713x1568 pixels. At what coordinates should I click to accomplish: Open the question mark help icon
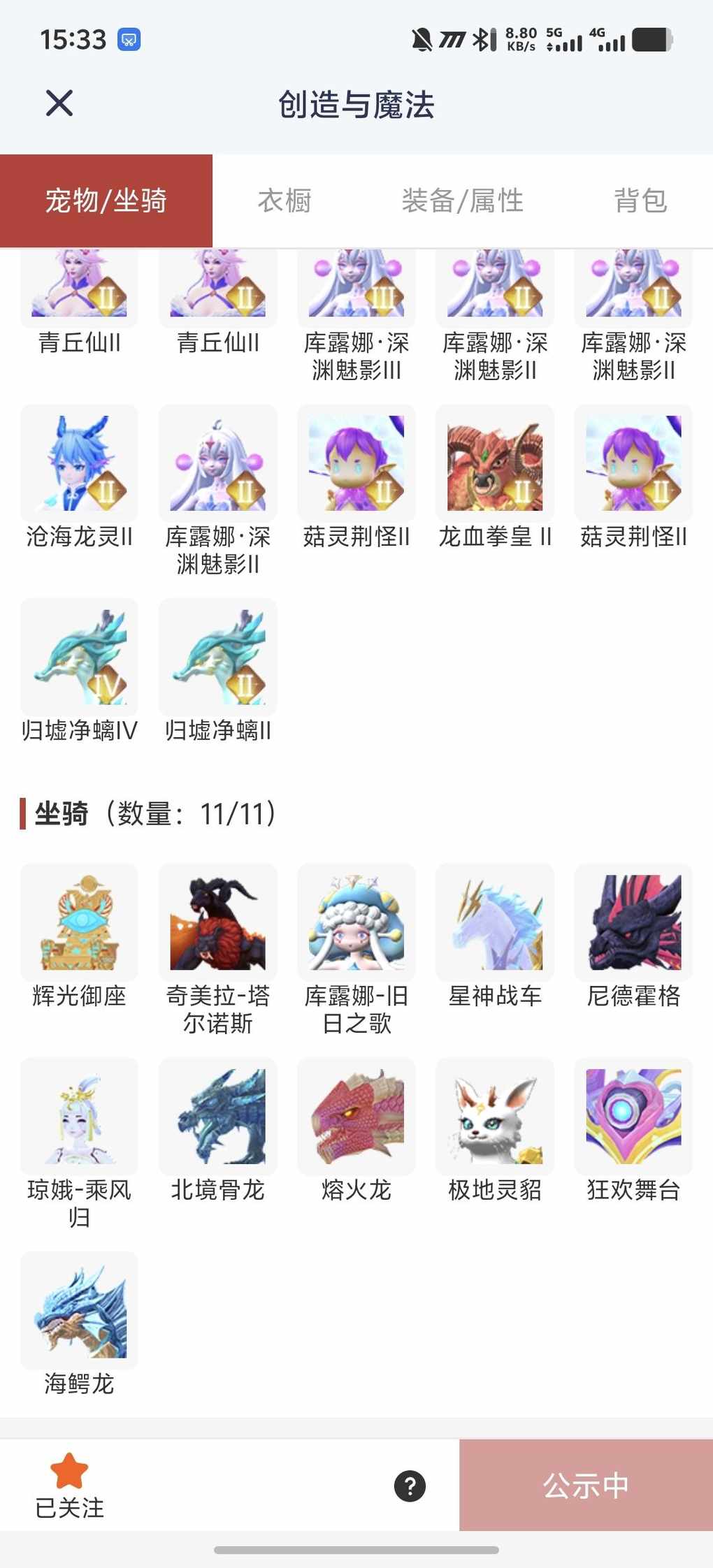click(x=410, y=1486)
